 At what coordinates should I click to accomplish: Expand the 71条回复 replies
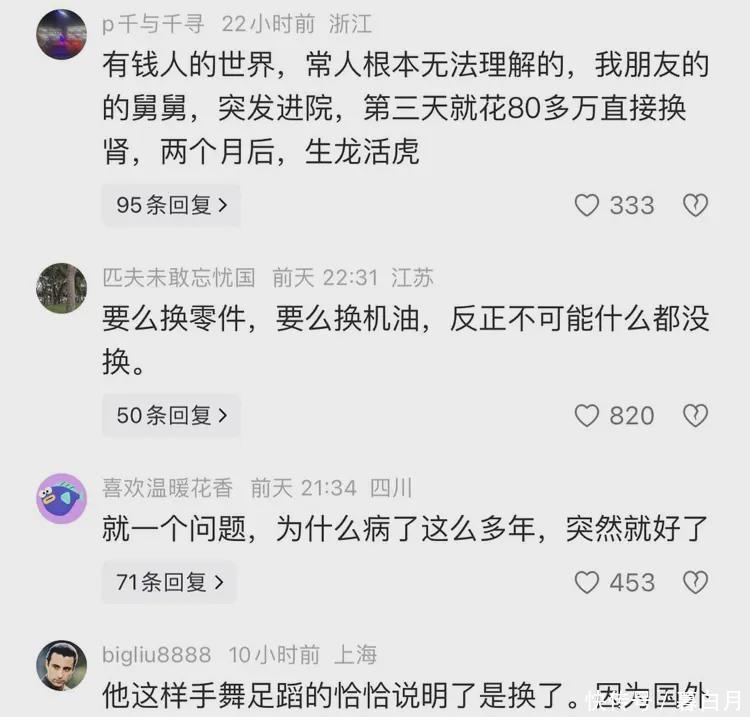point(169,582)
